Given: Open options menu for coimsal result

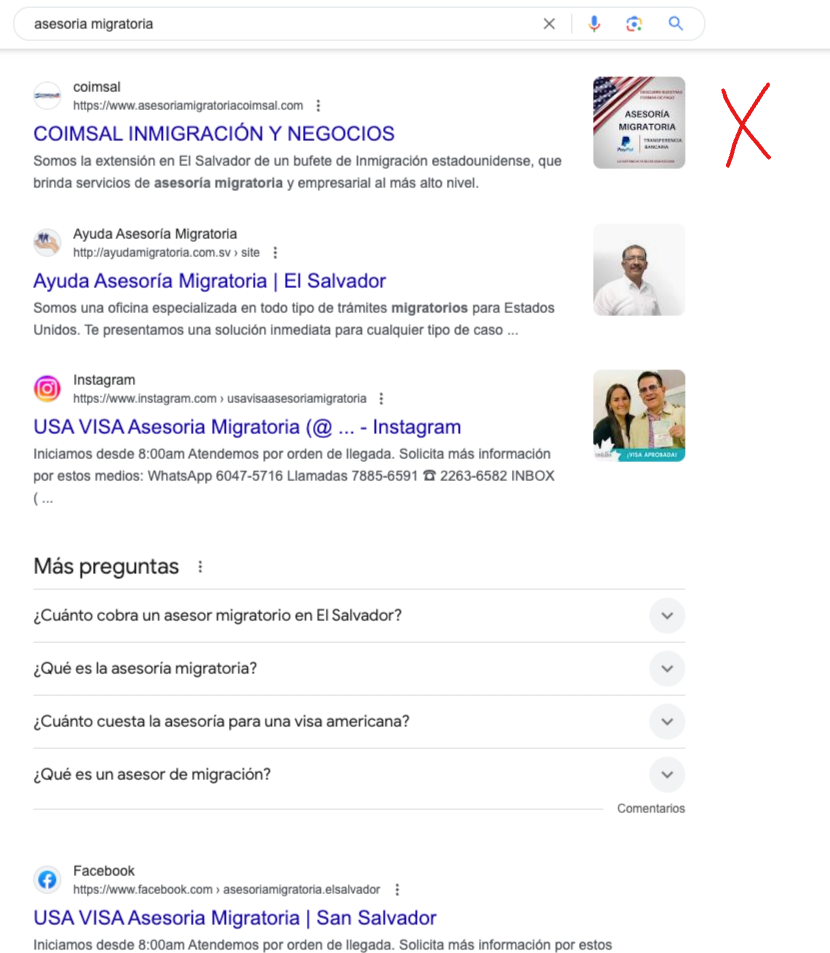Looking at the screenshot, I should [x=318, y=106].
